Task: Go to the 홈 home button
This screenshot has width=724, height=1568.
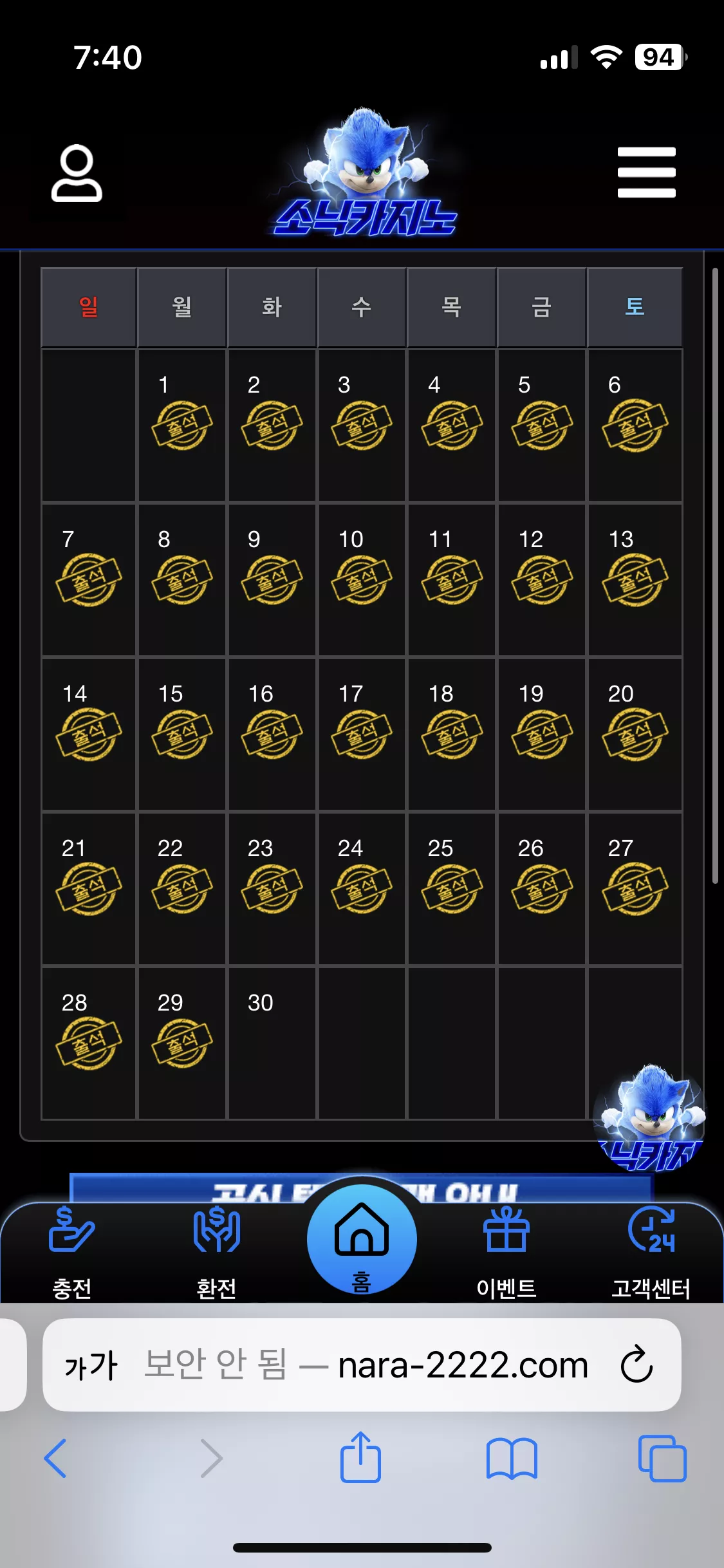Action: (362, 1240)
